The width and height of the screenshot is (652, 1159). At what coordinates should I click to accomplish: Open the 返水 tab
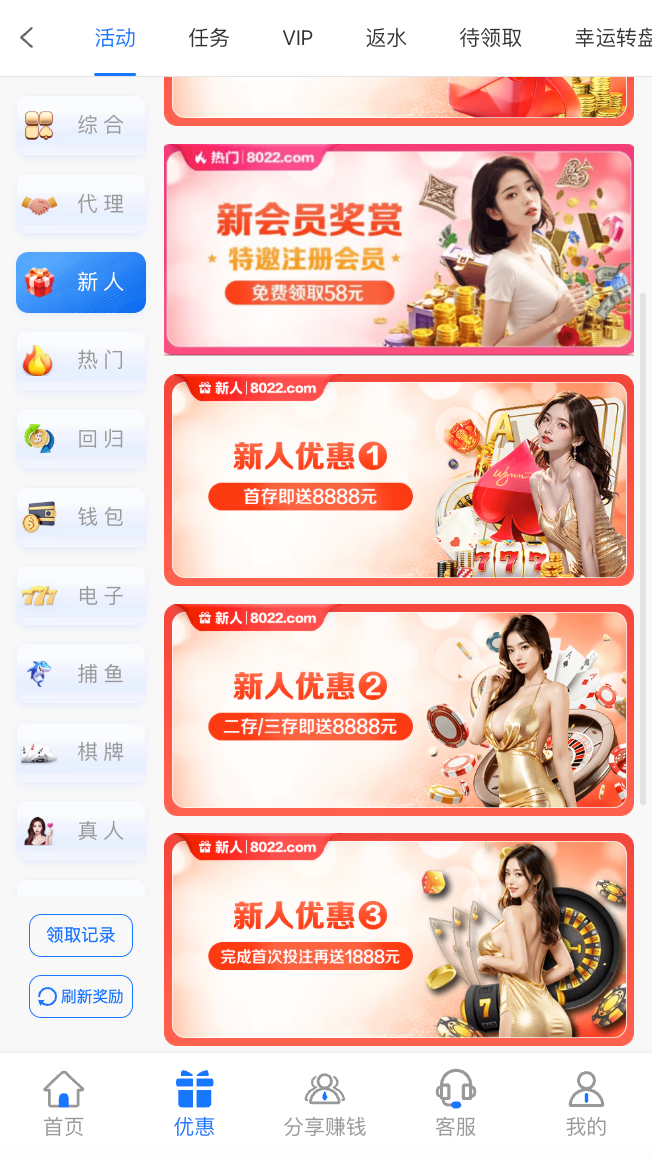click(386, 38)
